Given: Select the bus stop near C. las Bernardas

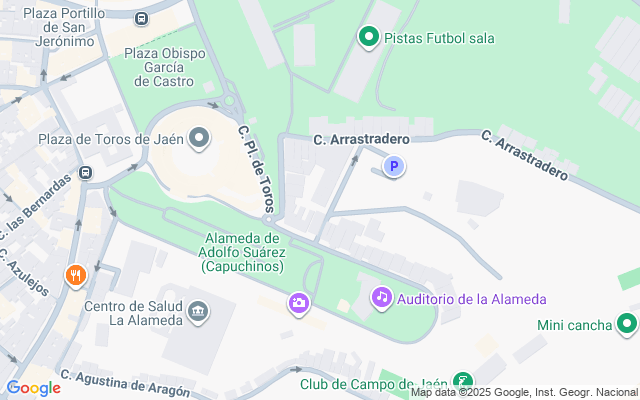Looking at the screenshot, I should click(x=86, y=173).
